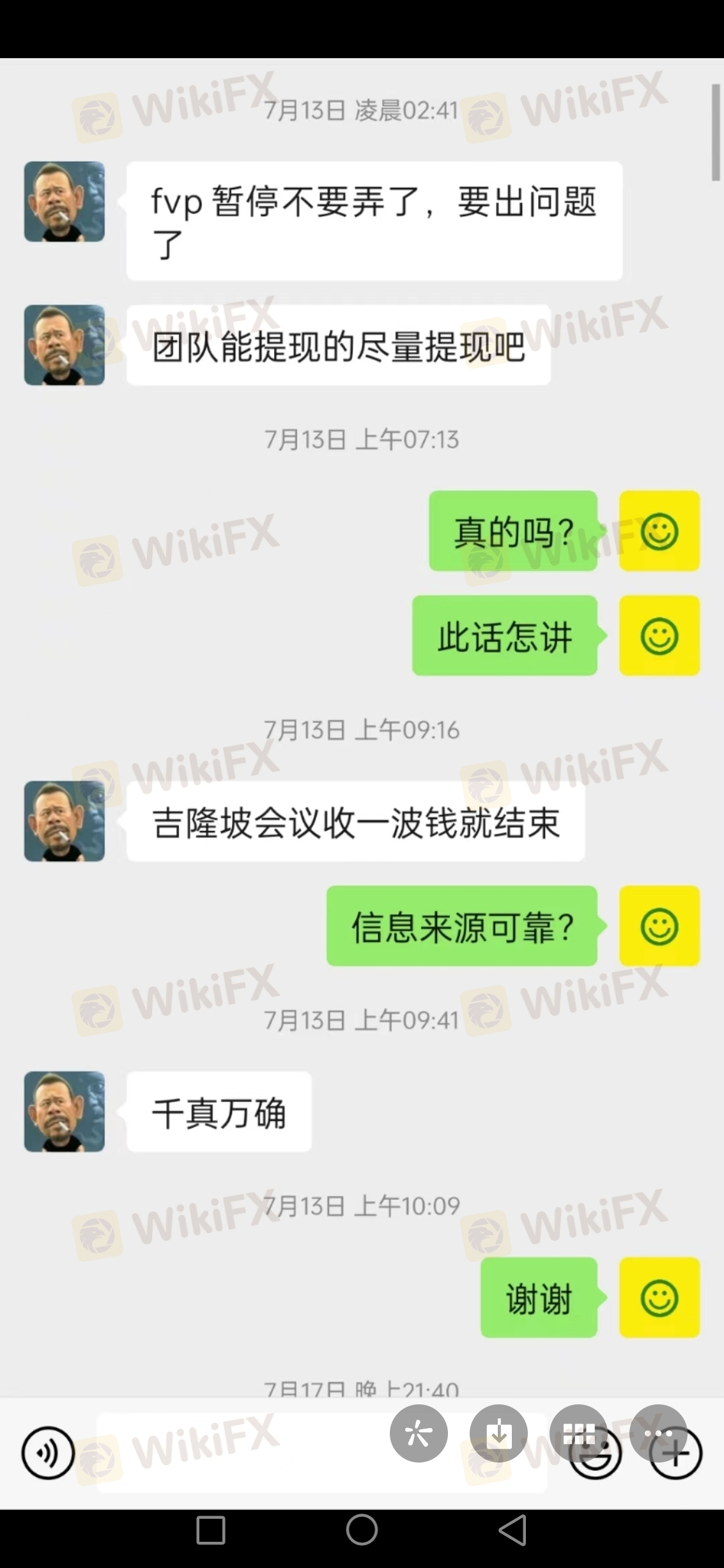Go back with system back button
Screen dimensions: 724x1568
[x=512, y=1530]
